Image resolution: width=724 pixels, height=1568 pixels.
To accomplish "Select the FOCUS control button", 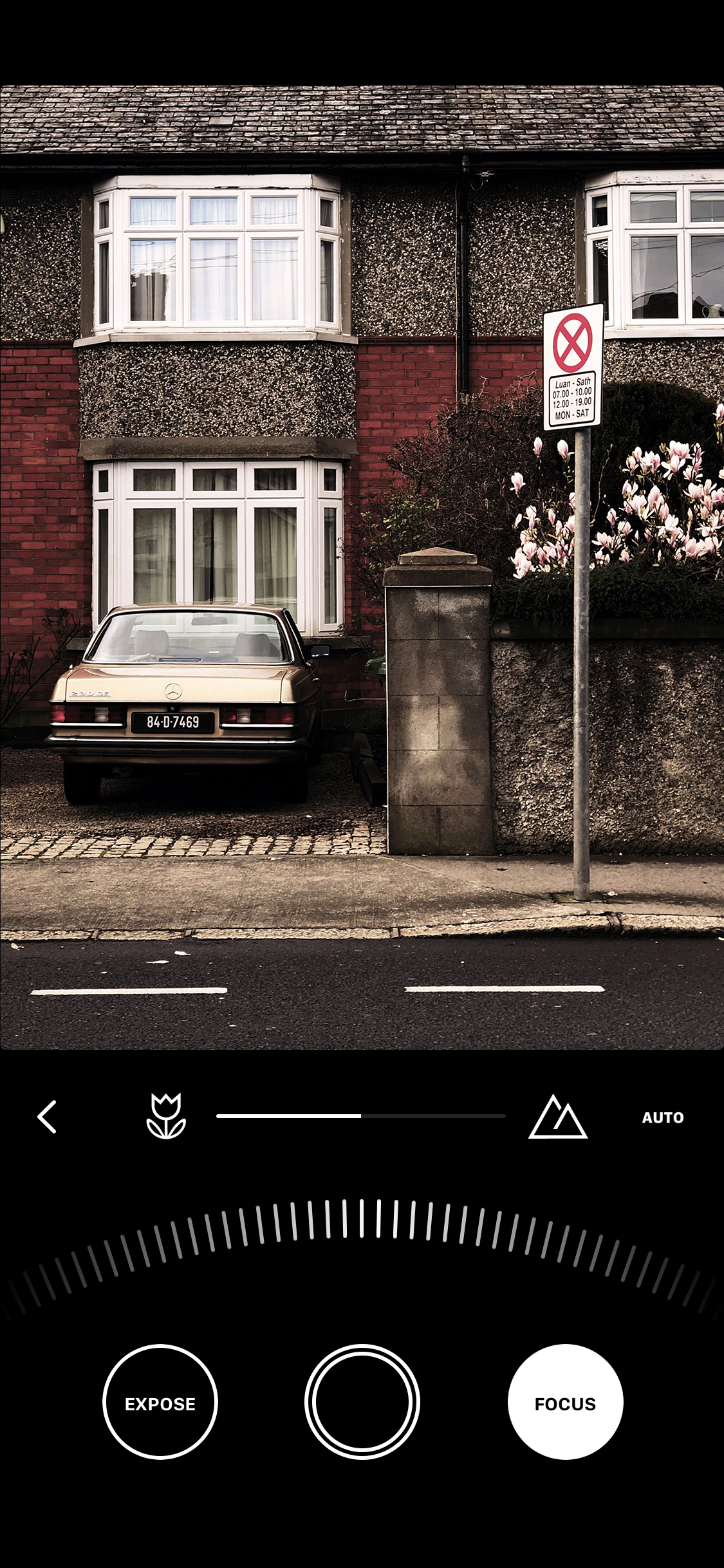I will 565,1403.
